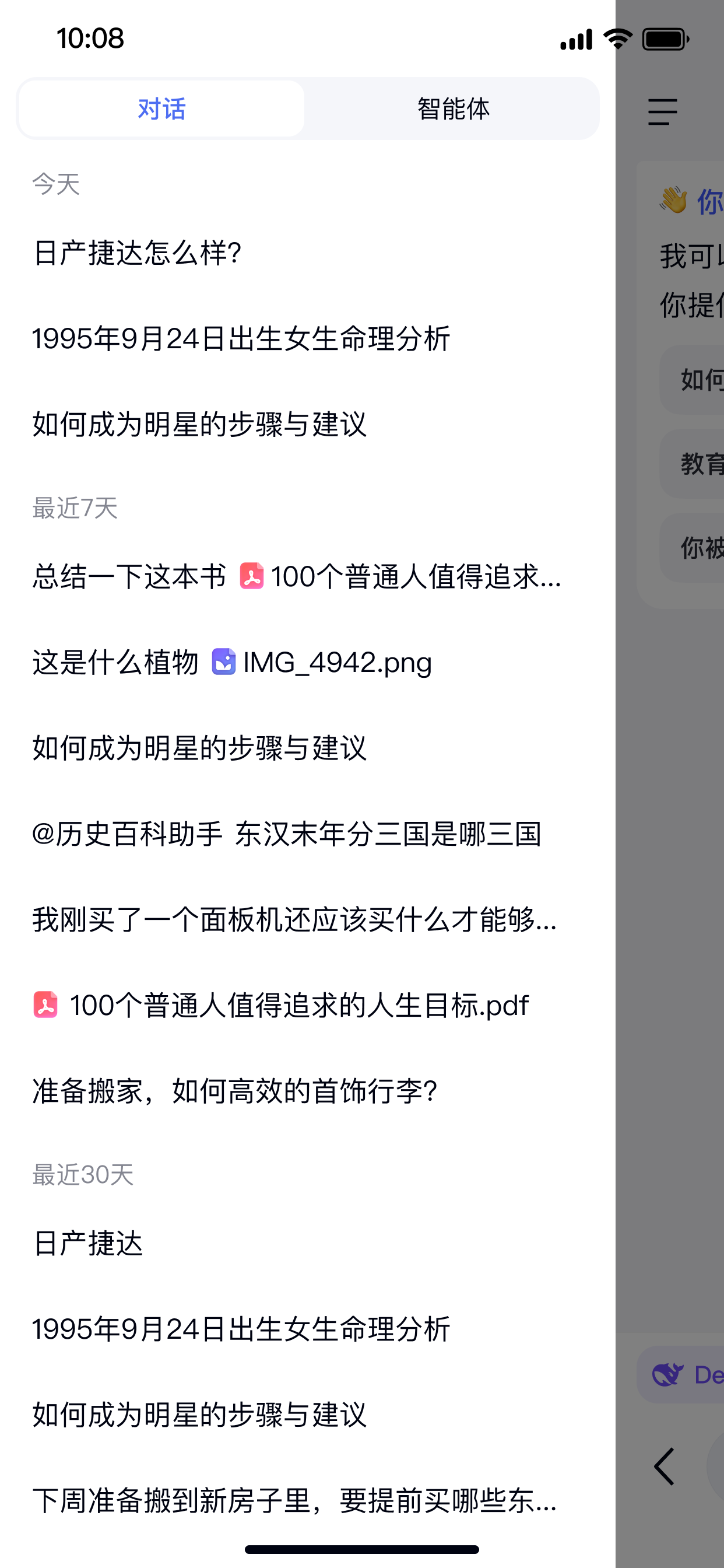Open the 总结一下这本书 conversation
724x1568 pixels.
pos(296,576)
